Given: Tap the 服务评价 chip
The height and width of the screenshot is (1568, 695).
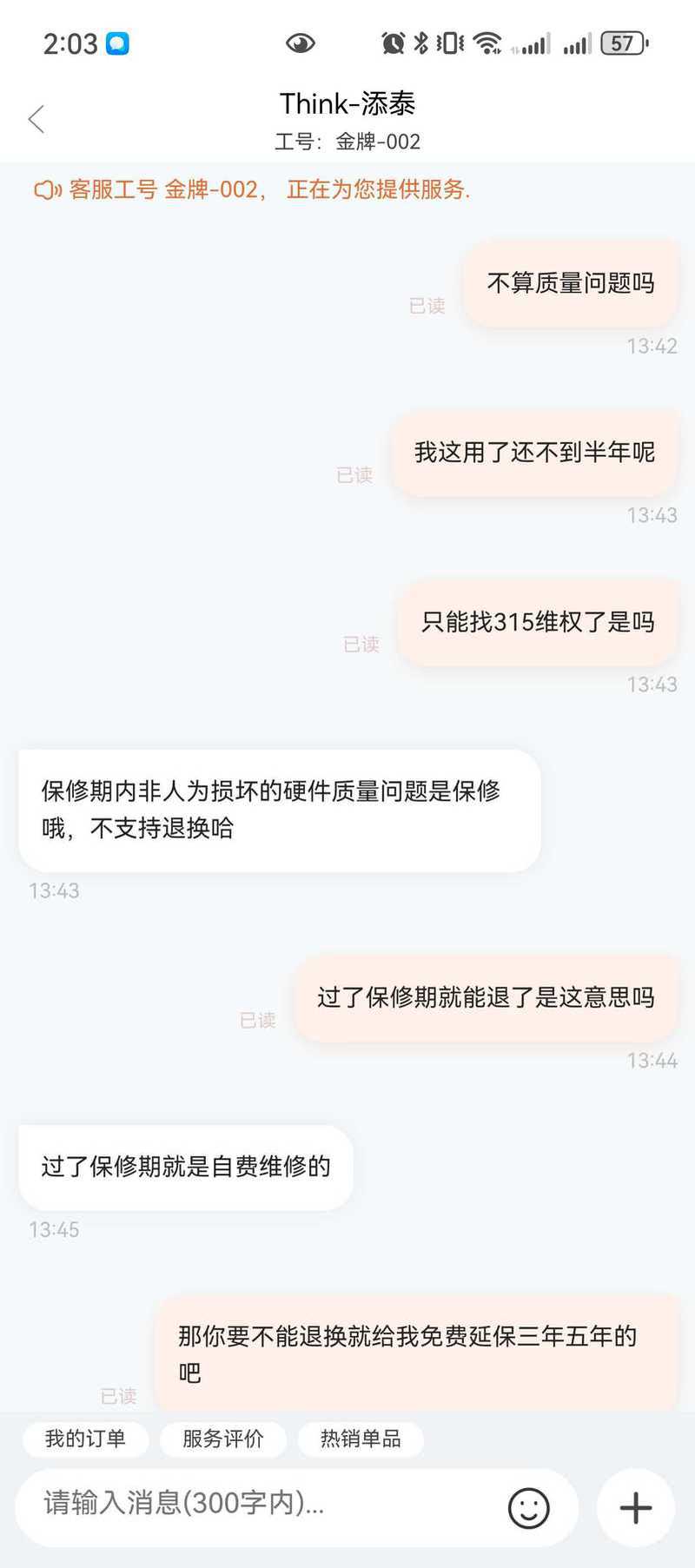Looking at the screenshot, I should tap(222, 1439).
